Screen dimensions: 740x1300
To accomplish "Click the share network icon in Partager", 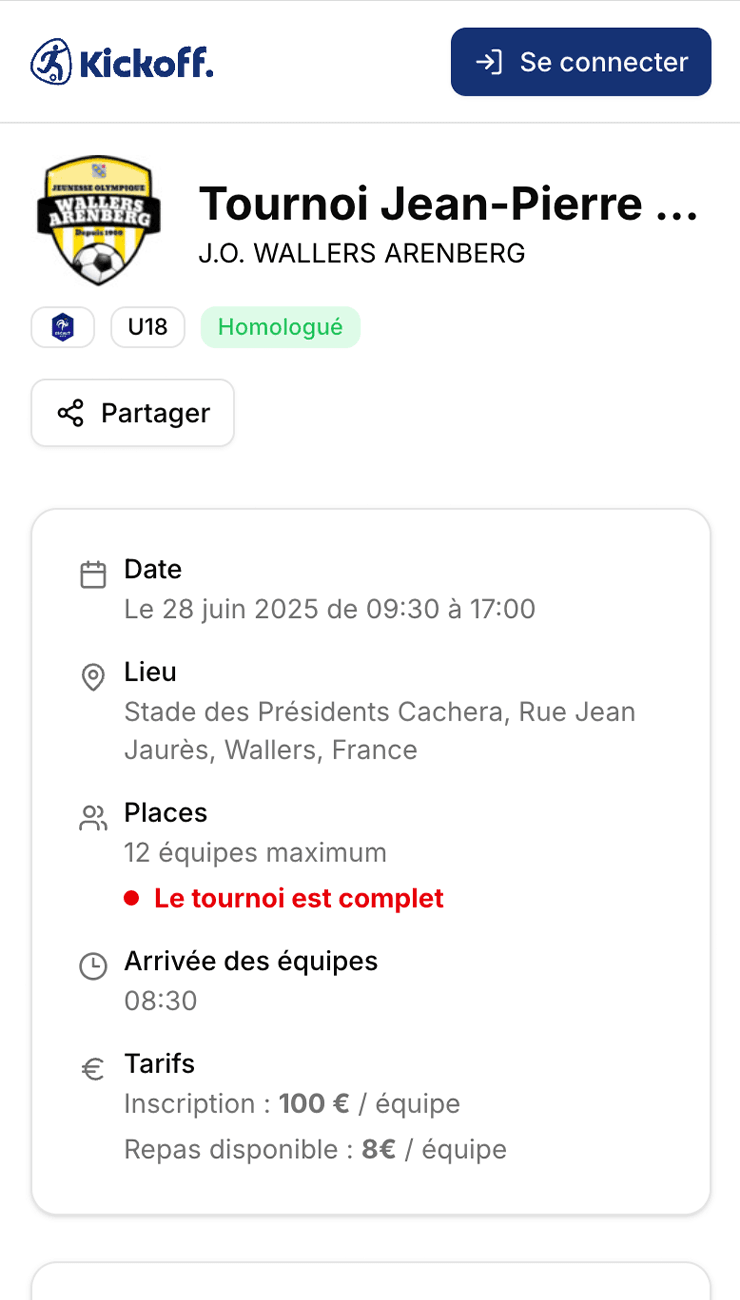I will coord(70,412).
